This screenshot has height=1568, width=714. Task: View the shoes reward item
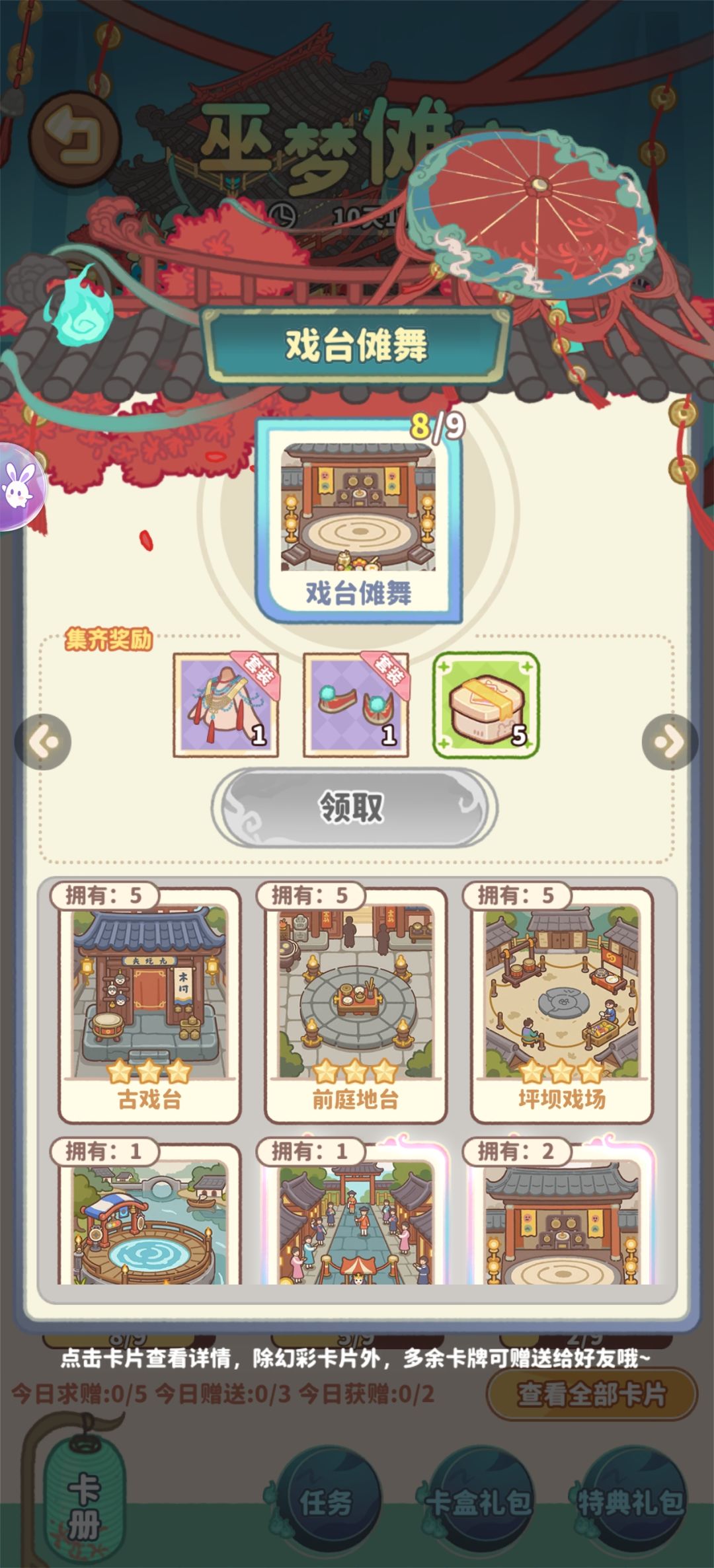coord(356,704)
